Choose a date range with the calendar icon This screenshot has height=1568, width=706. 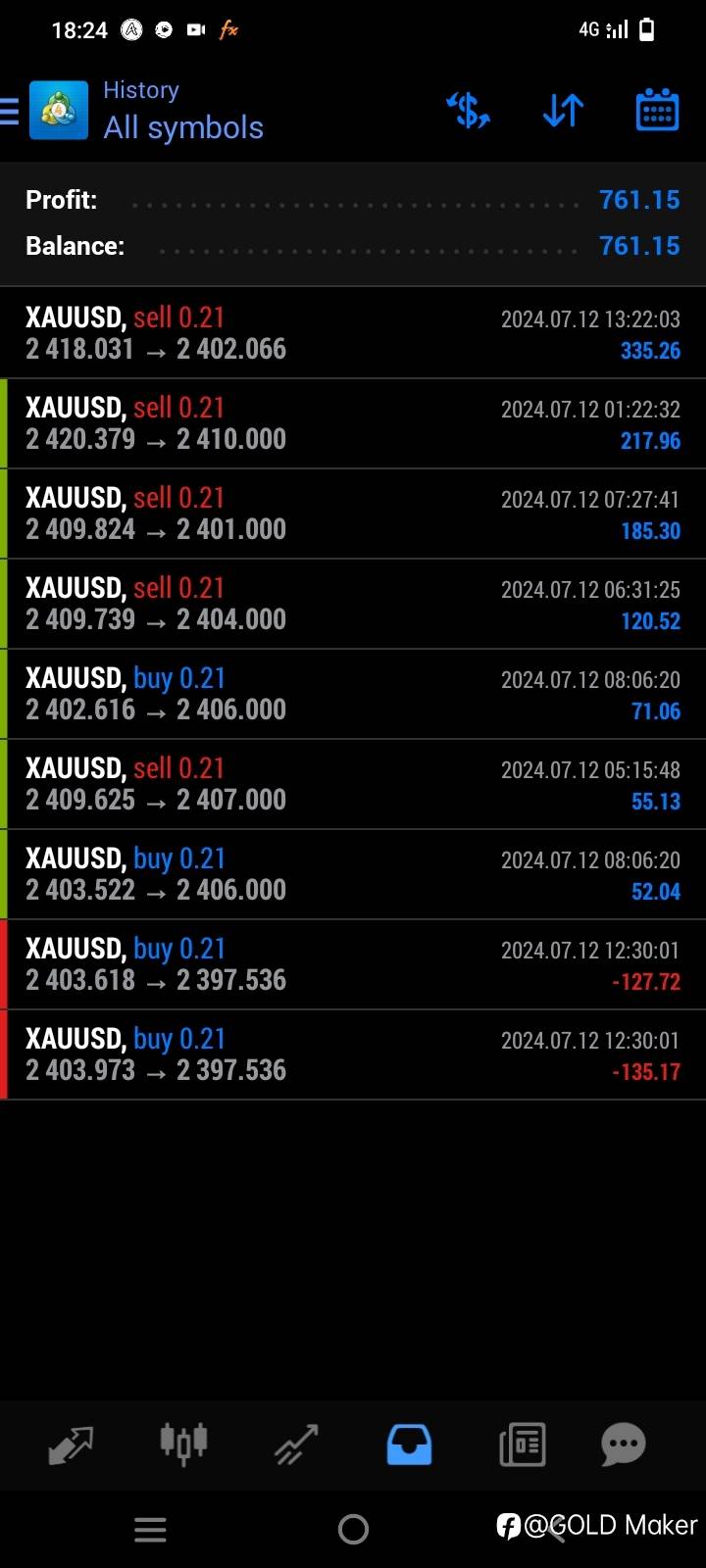657,111
